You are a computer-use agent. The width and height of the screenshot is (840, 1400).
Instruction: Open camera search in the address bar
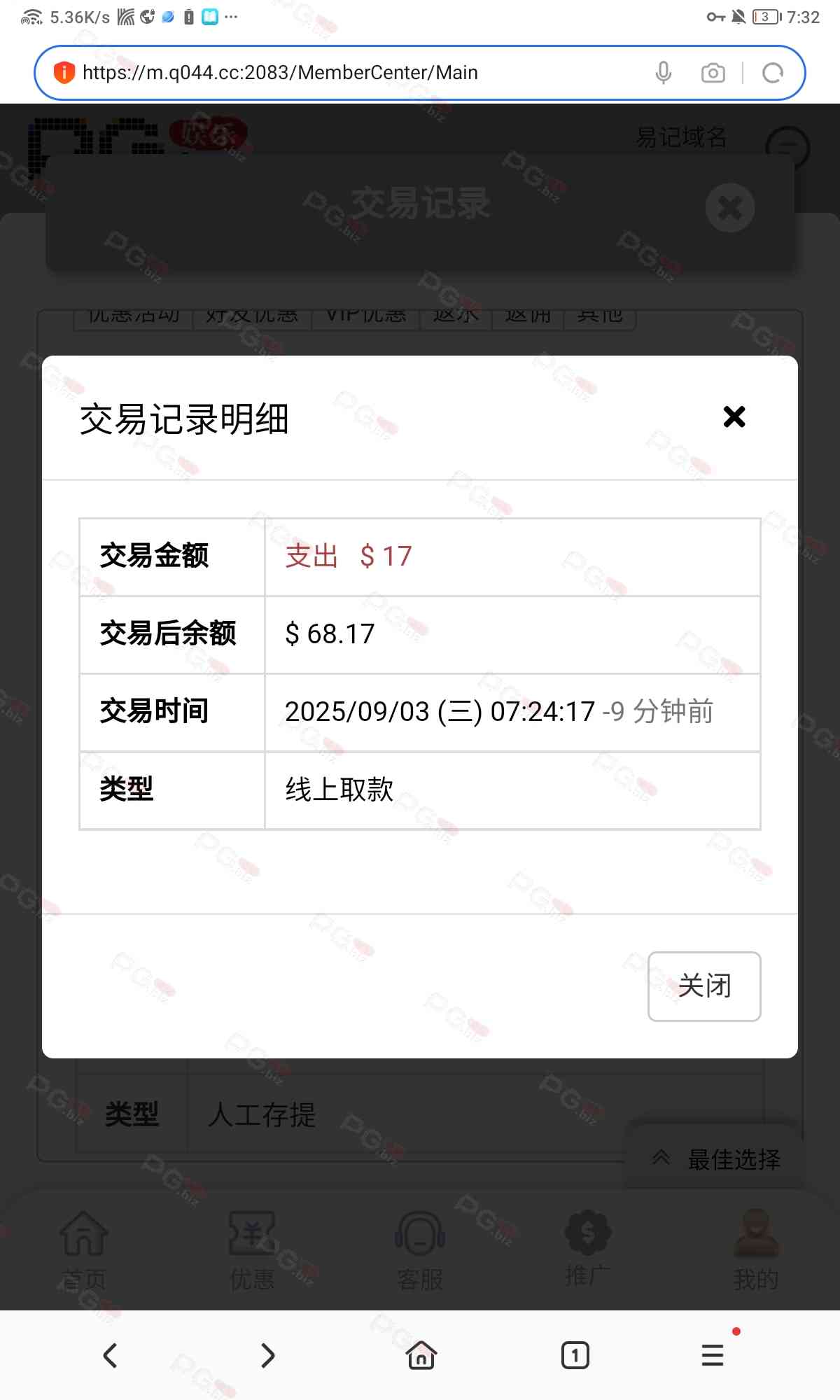click(713, 73)
